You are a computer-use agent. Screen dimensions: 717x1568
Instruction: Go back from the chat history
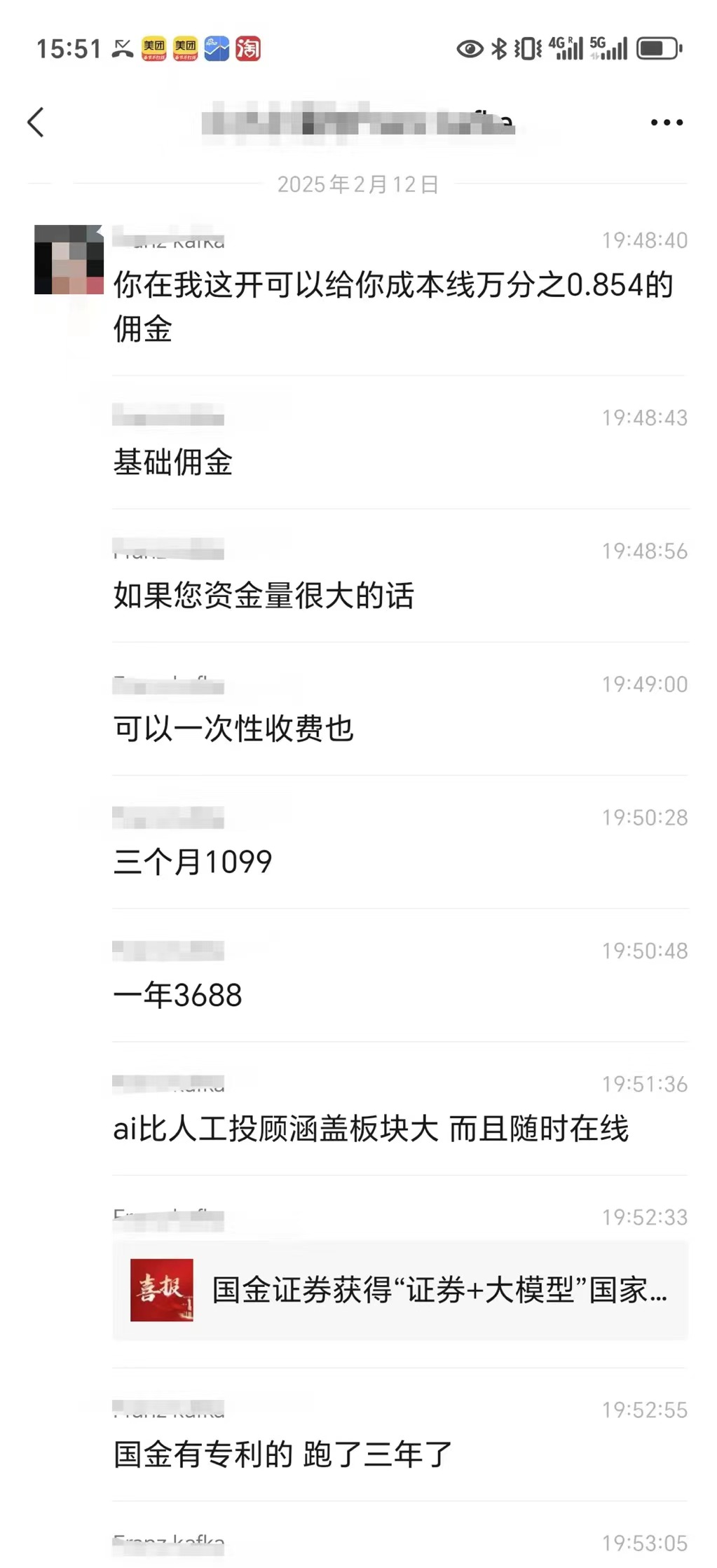pos(36,123)
